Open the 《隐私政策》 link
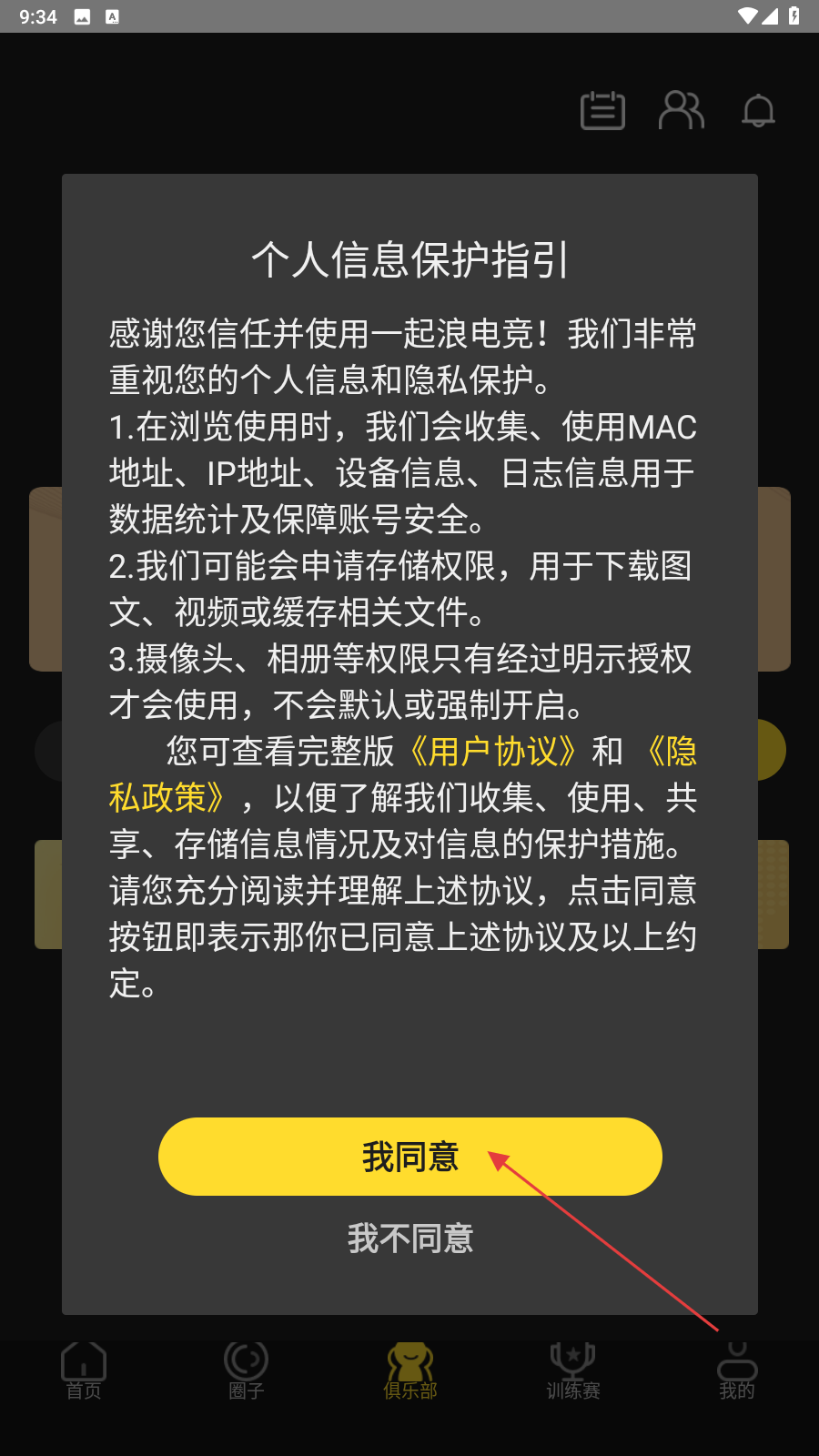The width and height of the screenshot is (819, 1456). (x=167, y=798)
